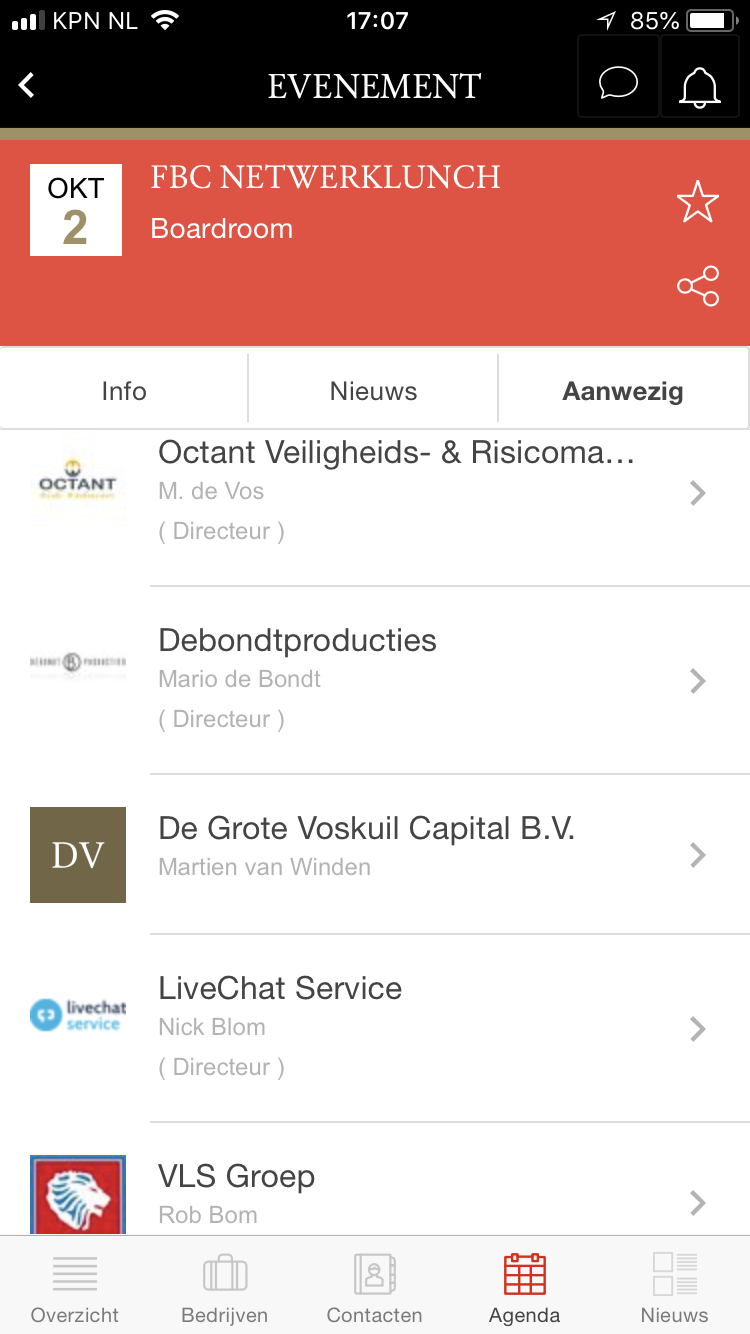This screenshot has height=1334, width=750.
Task: Switch to the Nieuws top tab
Action: [374, 390]
